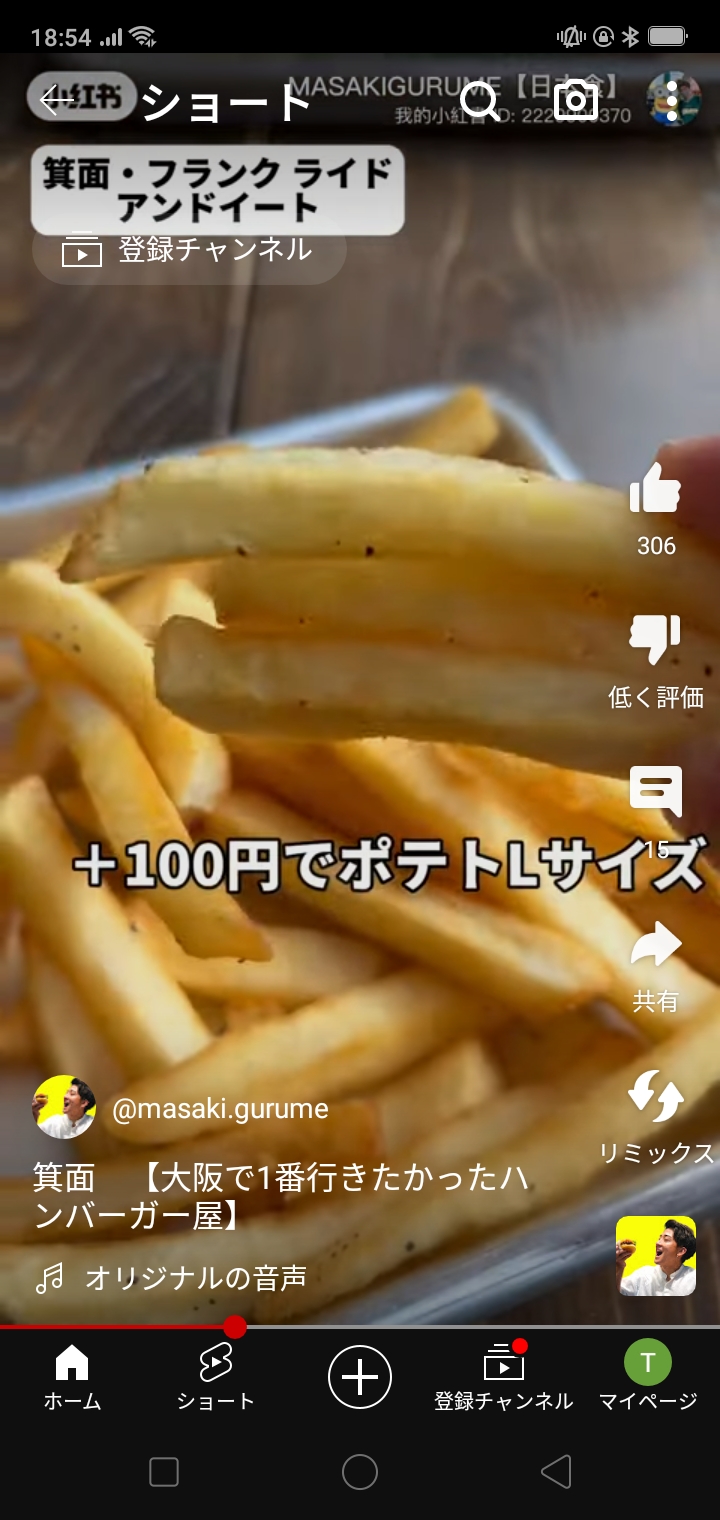The width and height of the screenshot is (720, 1520).
Task: Seek the video using the red progress dot
Action: click(235, 1327)
